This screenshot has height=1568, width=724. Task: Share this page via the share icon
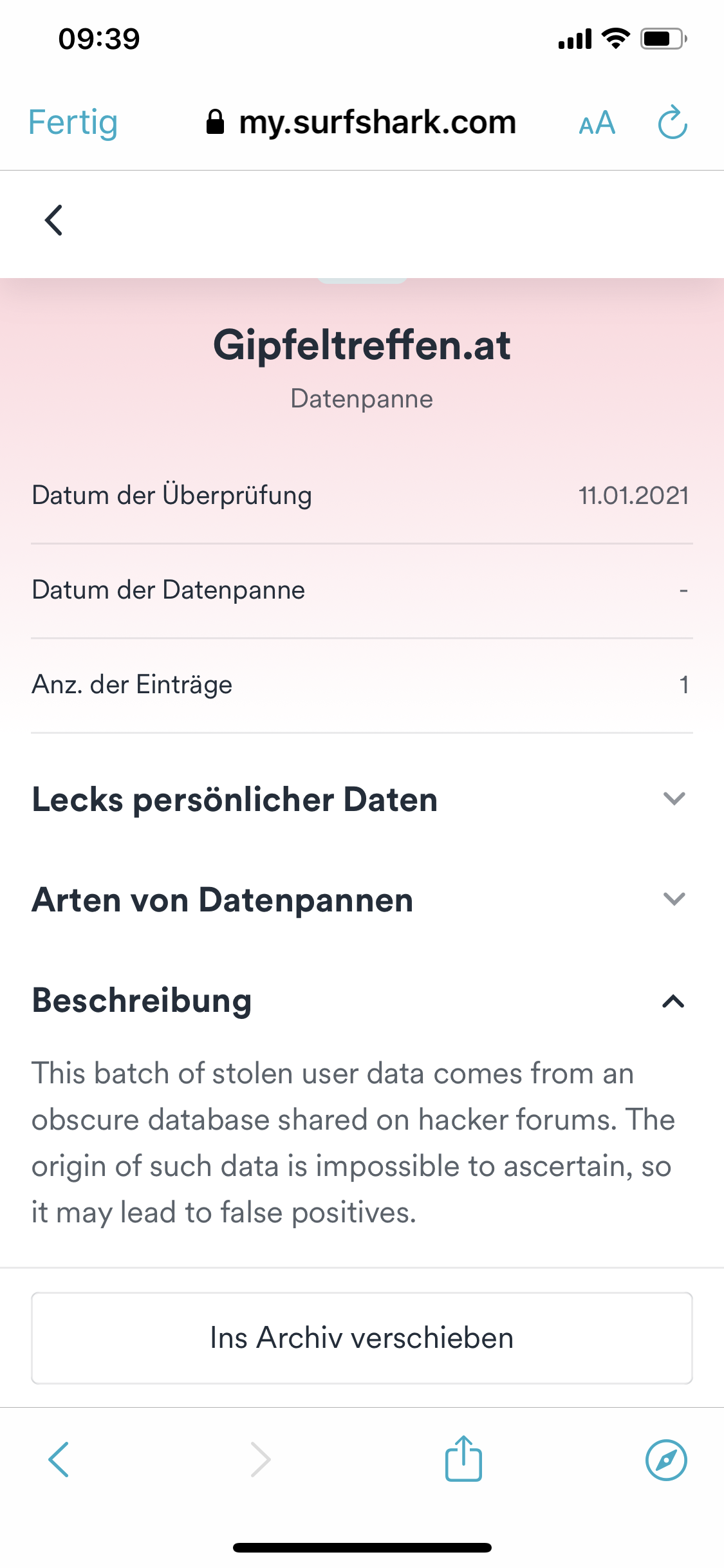tap(463, 1459)
